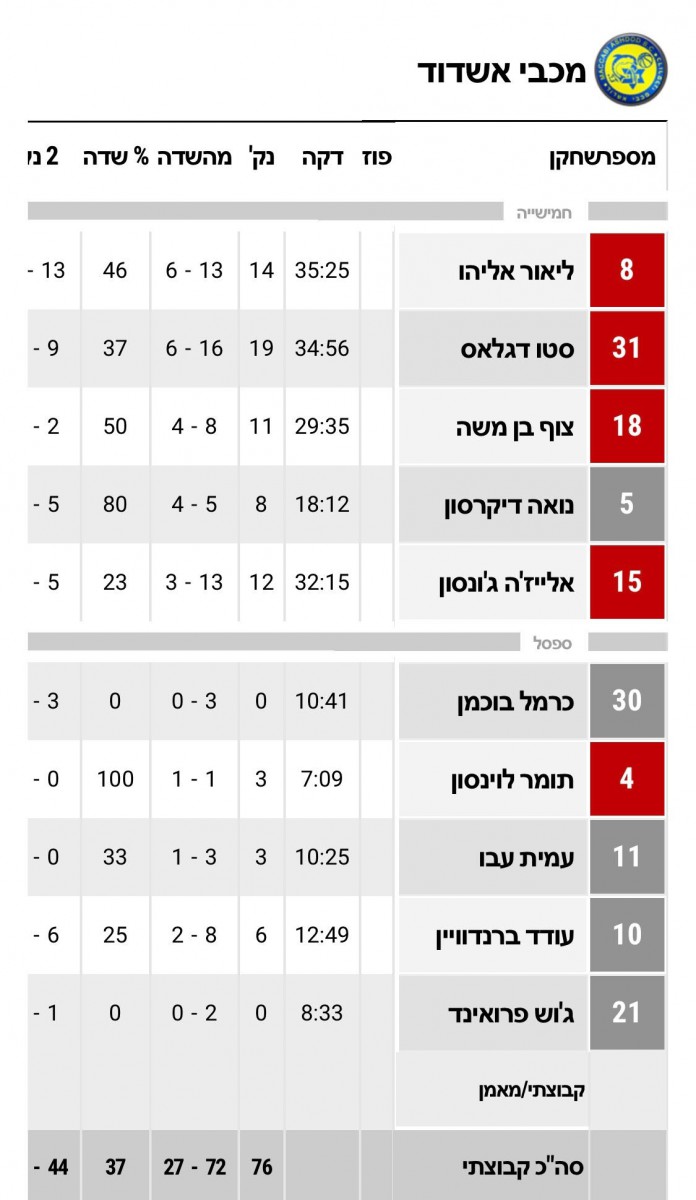View player צוף בן משה

516,427
